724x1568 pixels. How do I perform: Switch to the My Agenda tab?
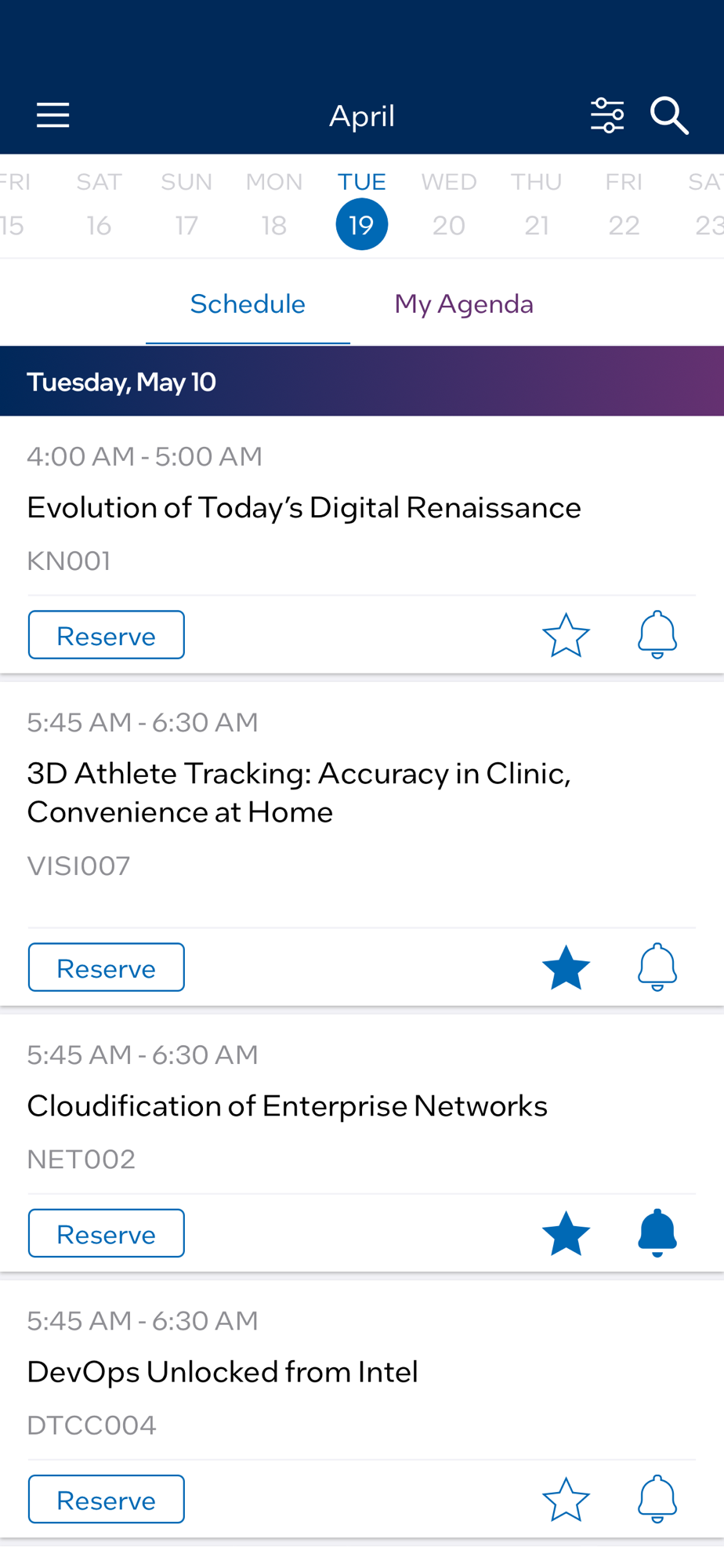coord(464,304)
